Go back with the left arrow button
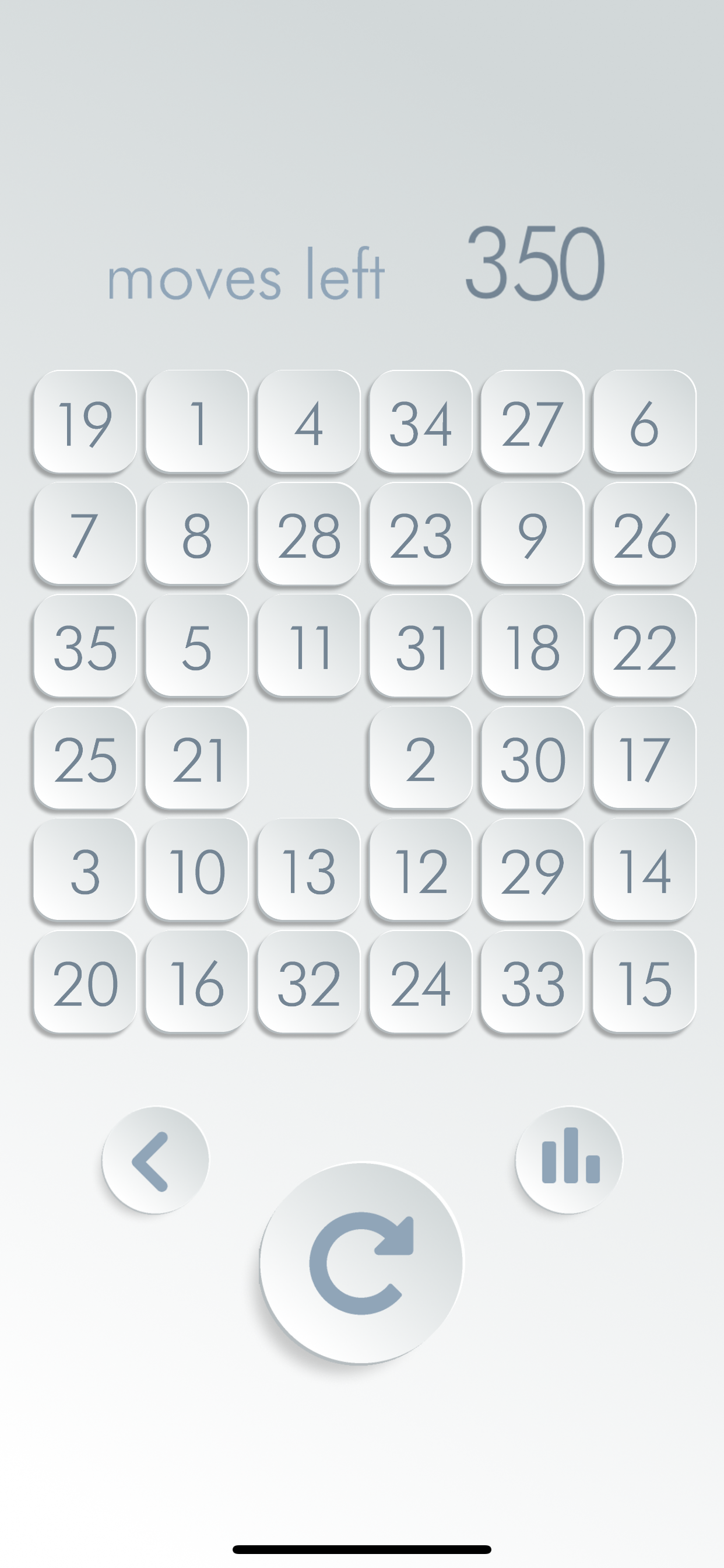The width and height of the screenshot is (724, 1568). pyautogui.click(x=155, y=1160)
